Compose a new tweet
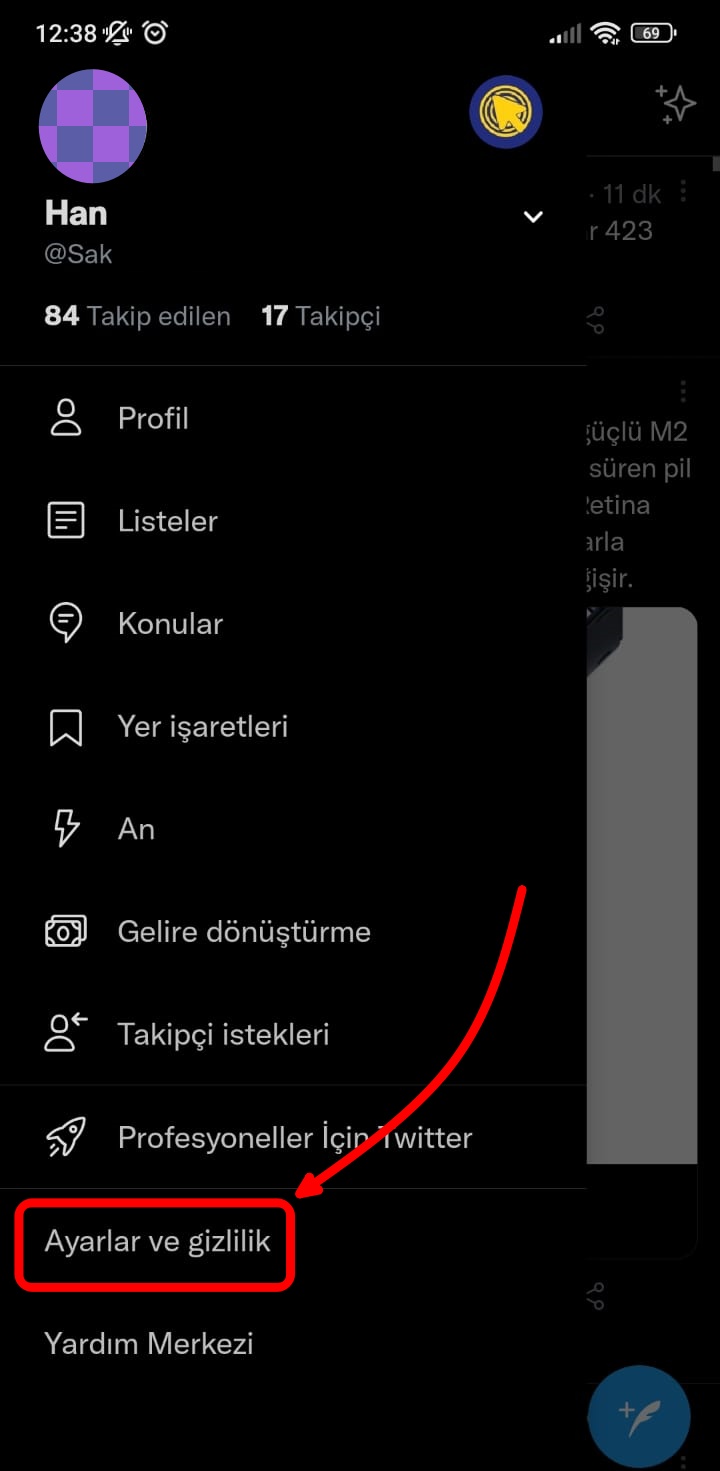Viewport: 720px width, 1471px height. tap(639, 1416)
